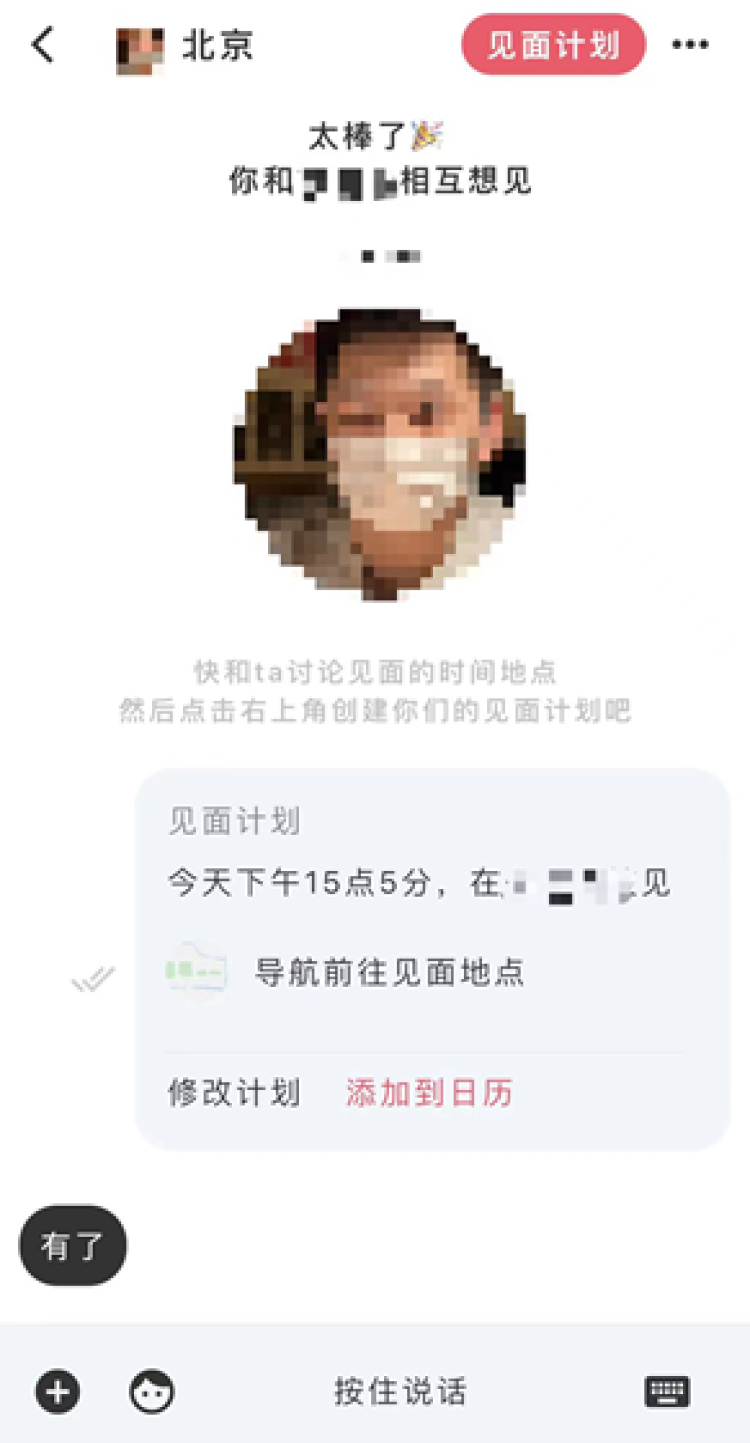This screenshot has height=1443, width=750.
Task: Open the 见面计划 button in header
Action: [x=553, y=45]
